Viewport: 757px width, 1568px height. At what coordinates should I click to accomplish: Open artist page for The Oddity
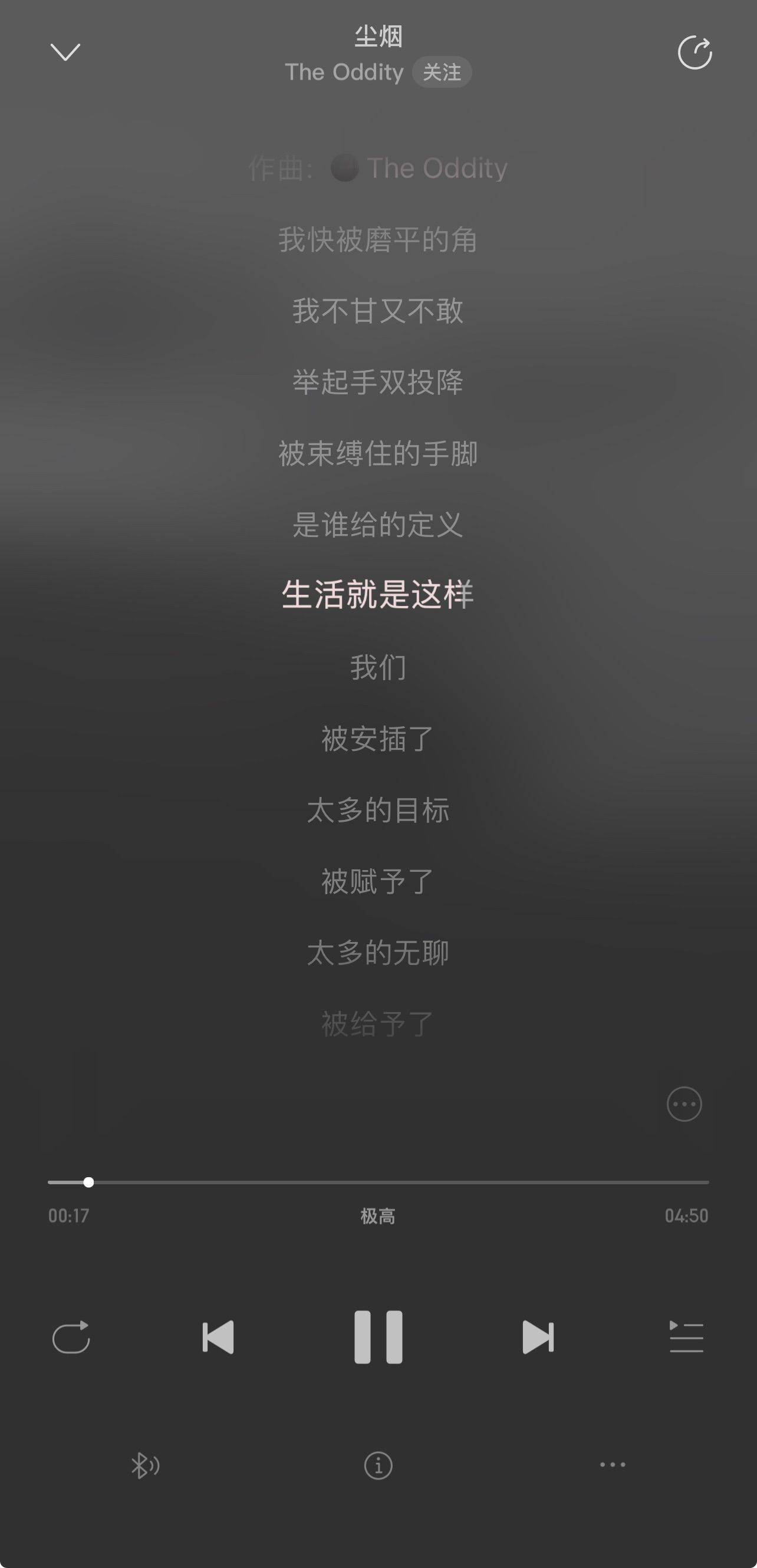[345, 73]
